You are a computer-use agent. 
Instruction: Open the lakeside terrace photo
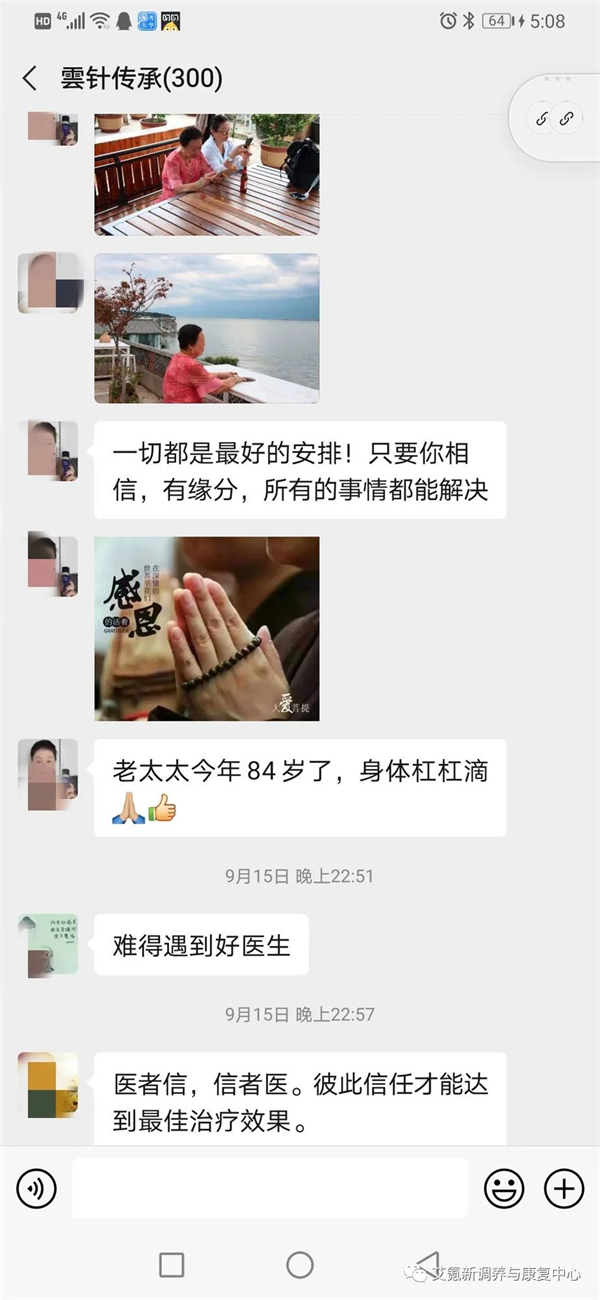[x=207, y=328]
